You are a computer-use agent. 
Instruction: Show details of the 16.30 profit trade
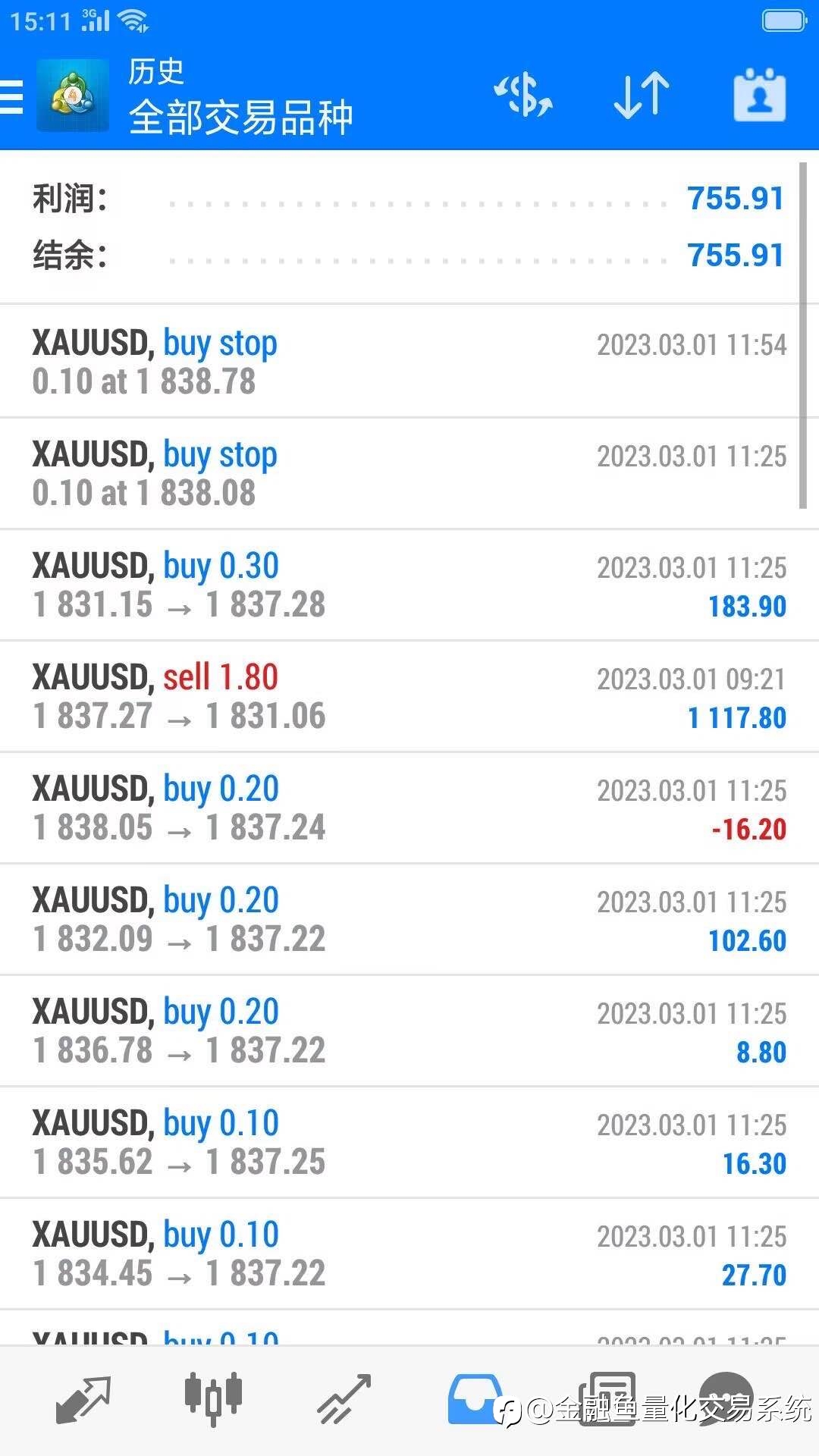(x=409, y=1142)
